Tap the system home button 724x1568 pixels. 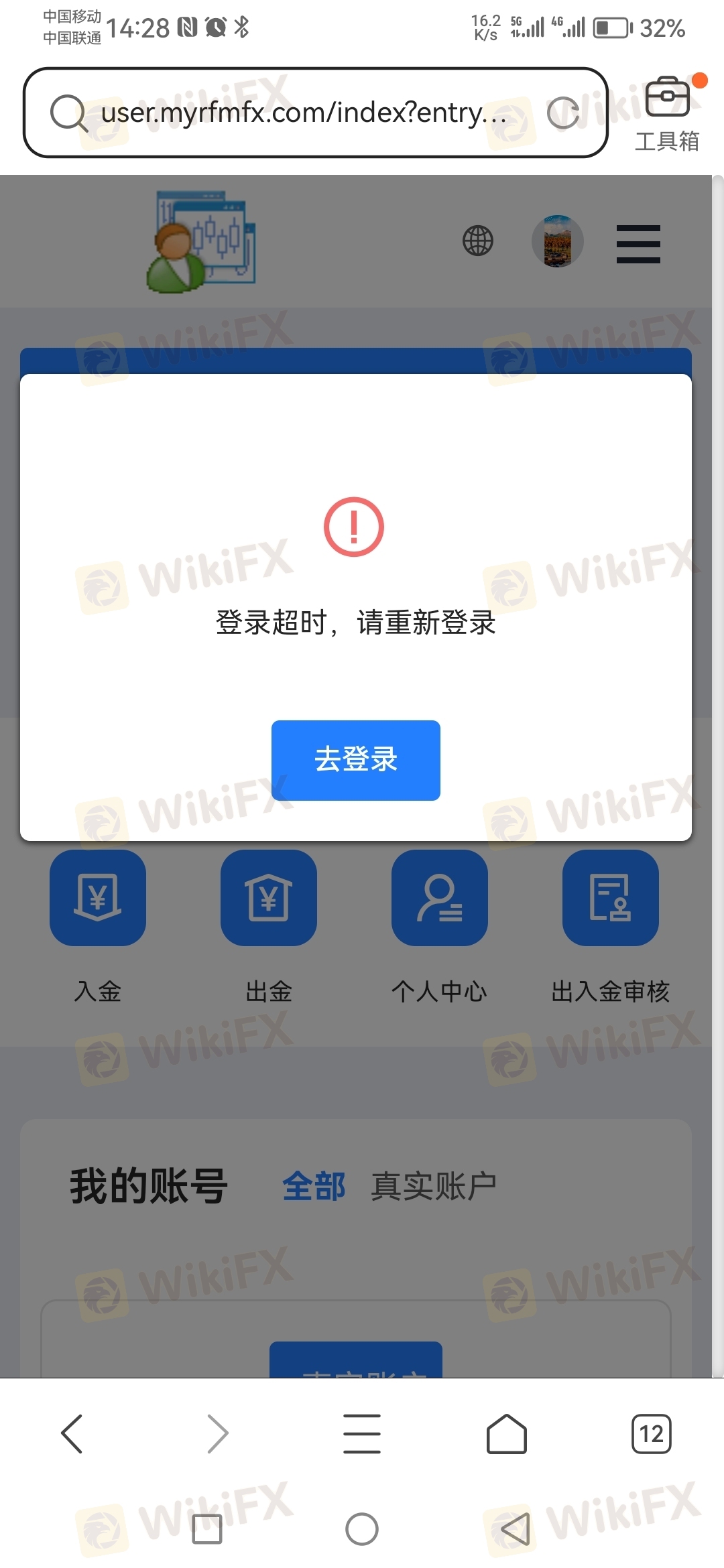click(362, 1529)
